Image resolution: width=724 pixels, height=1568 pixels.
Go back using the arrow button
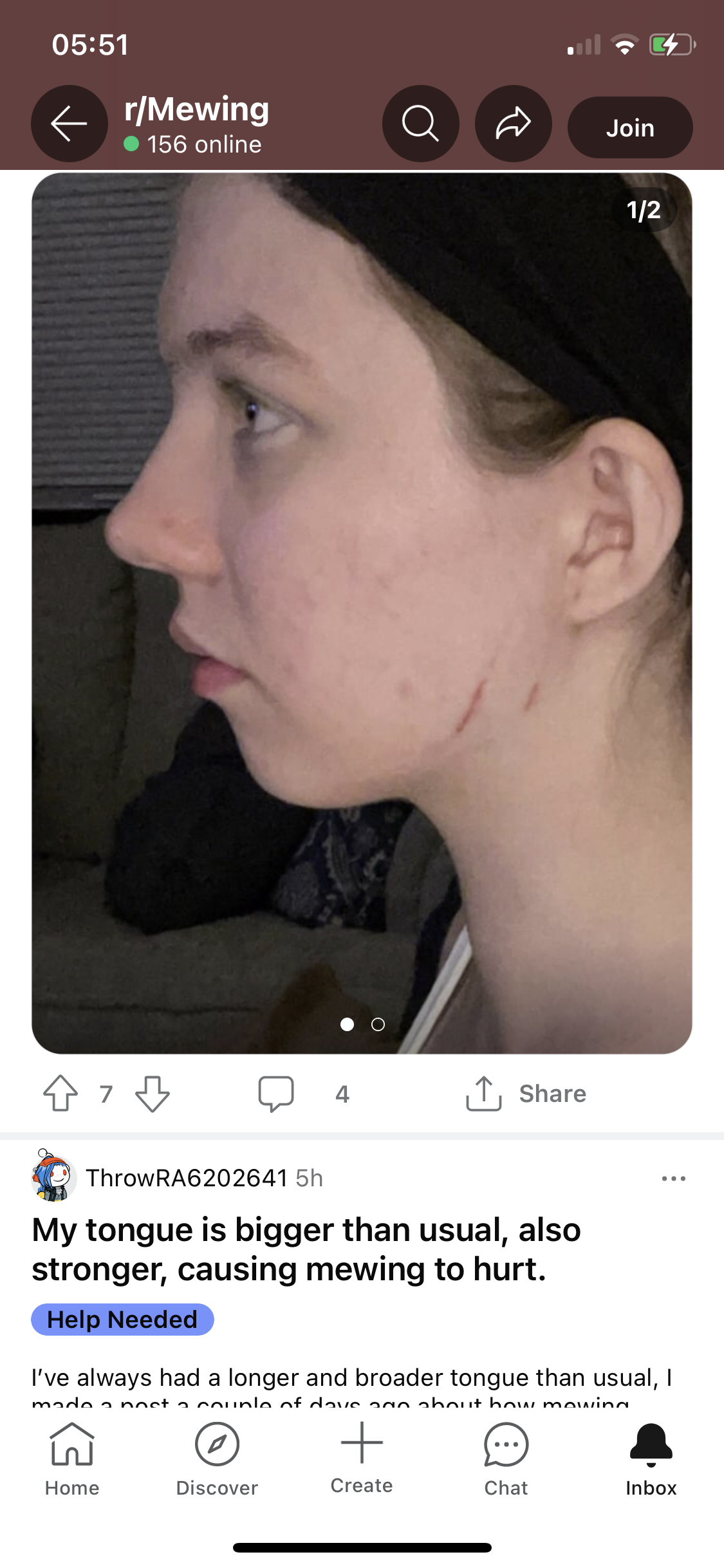point(69,124)
